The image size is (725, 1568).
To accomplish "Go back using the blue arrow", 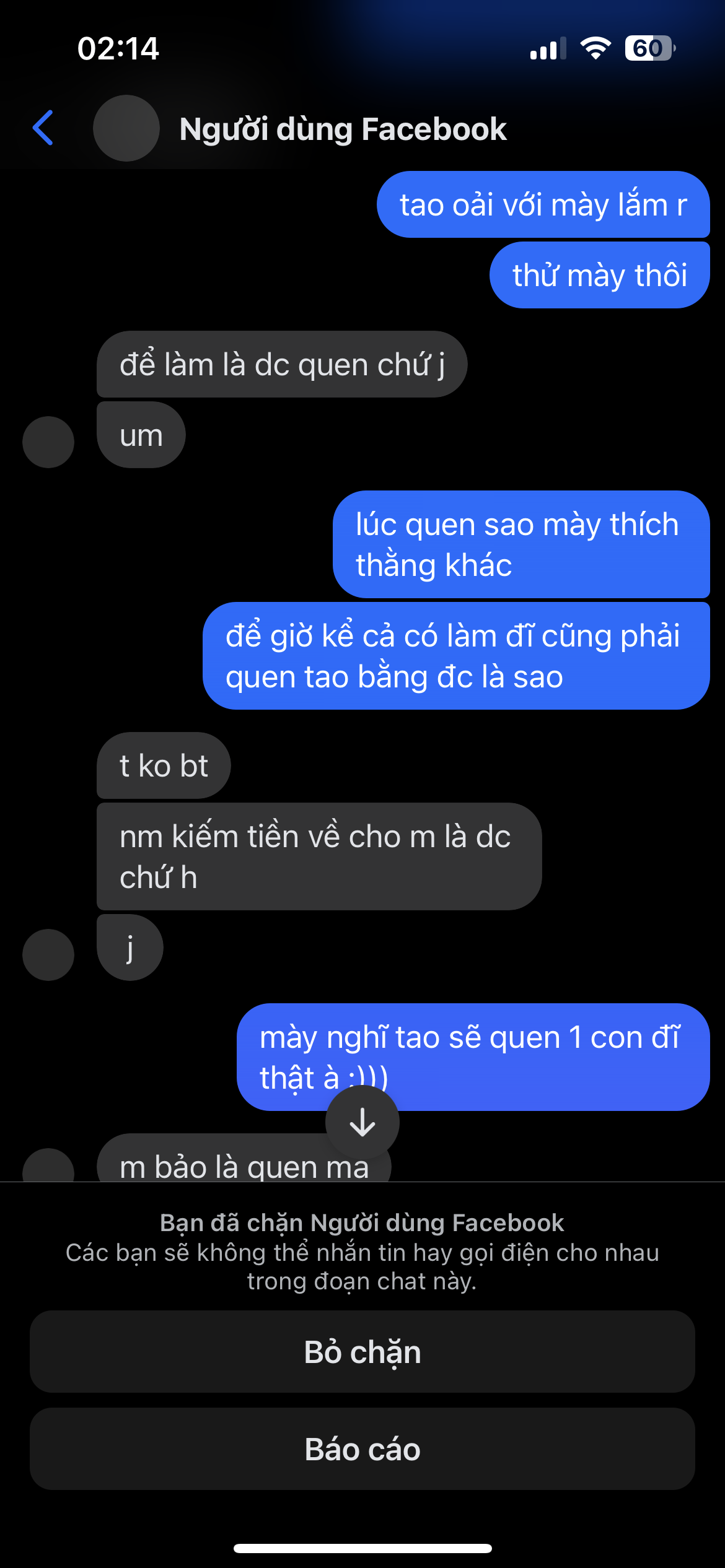I will tap(43, 128).
